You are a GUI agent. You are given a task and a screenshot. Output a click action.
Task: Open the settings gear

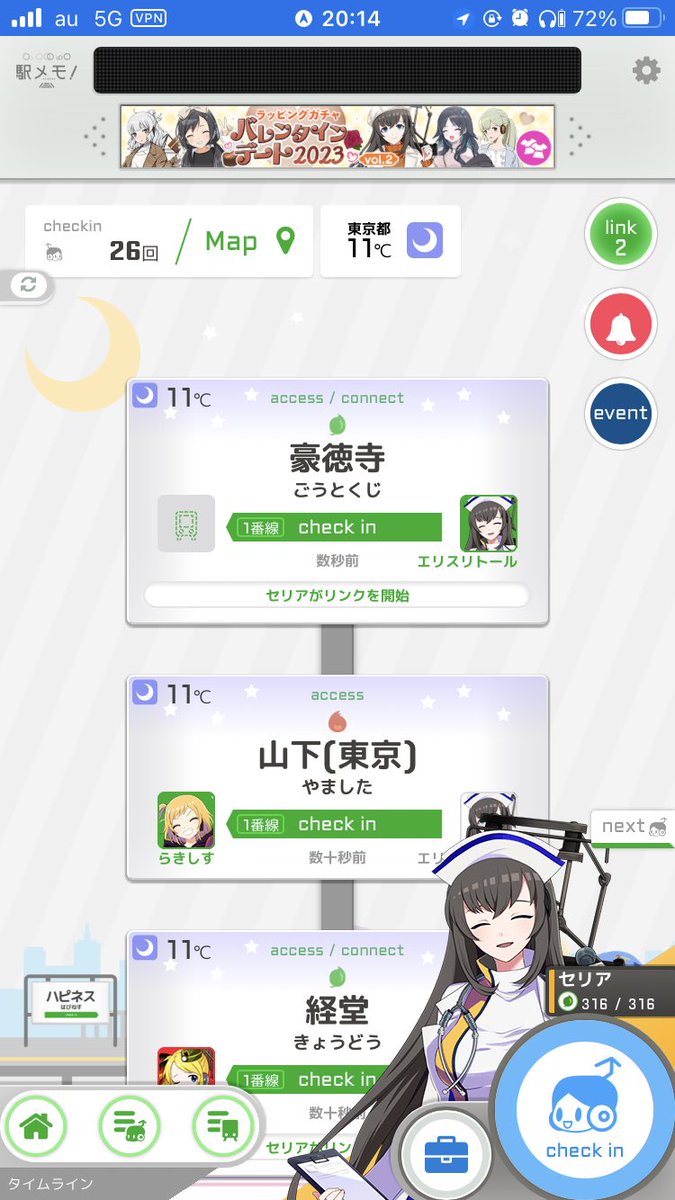pos(646,70)
